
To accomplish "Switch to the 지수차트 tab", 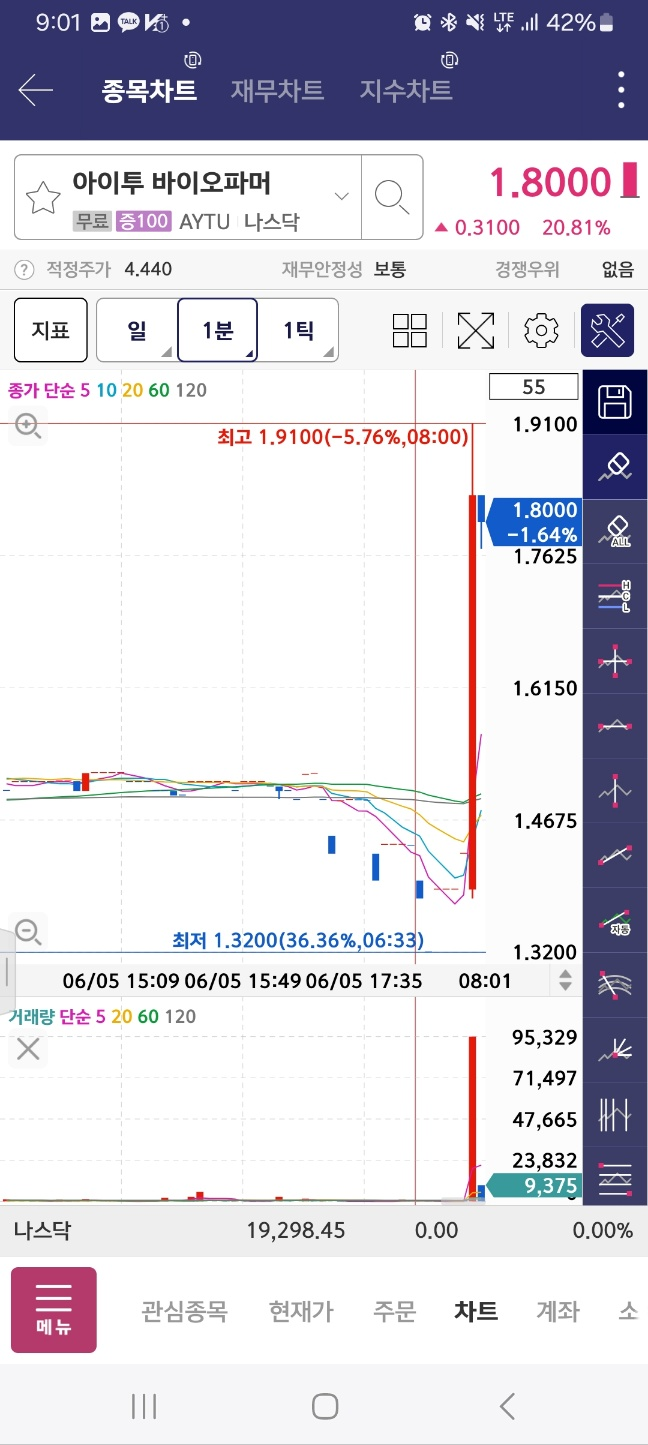I will pyautogui.click(x=406, y=91).
